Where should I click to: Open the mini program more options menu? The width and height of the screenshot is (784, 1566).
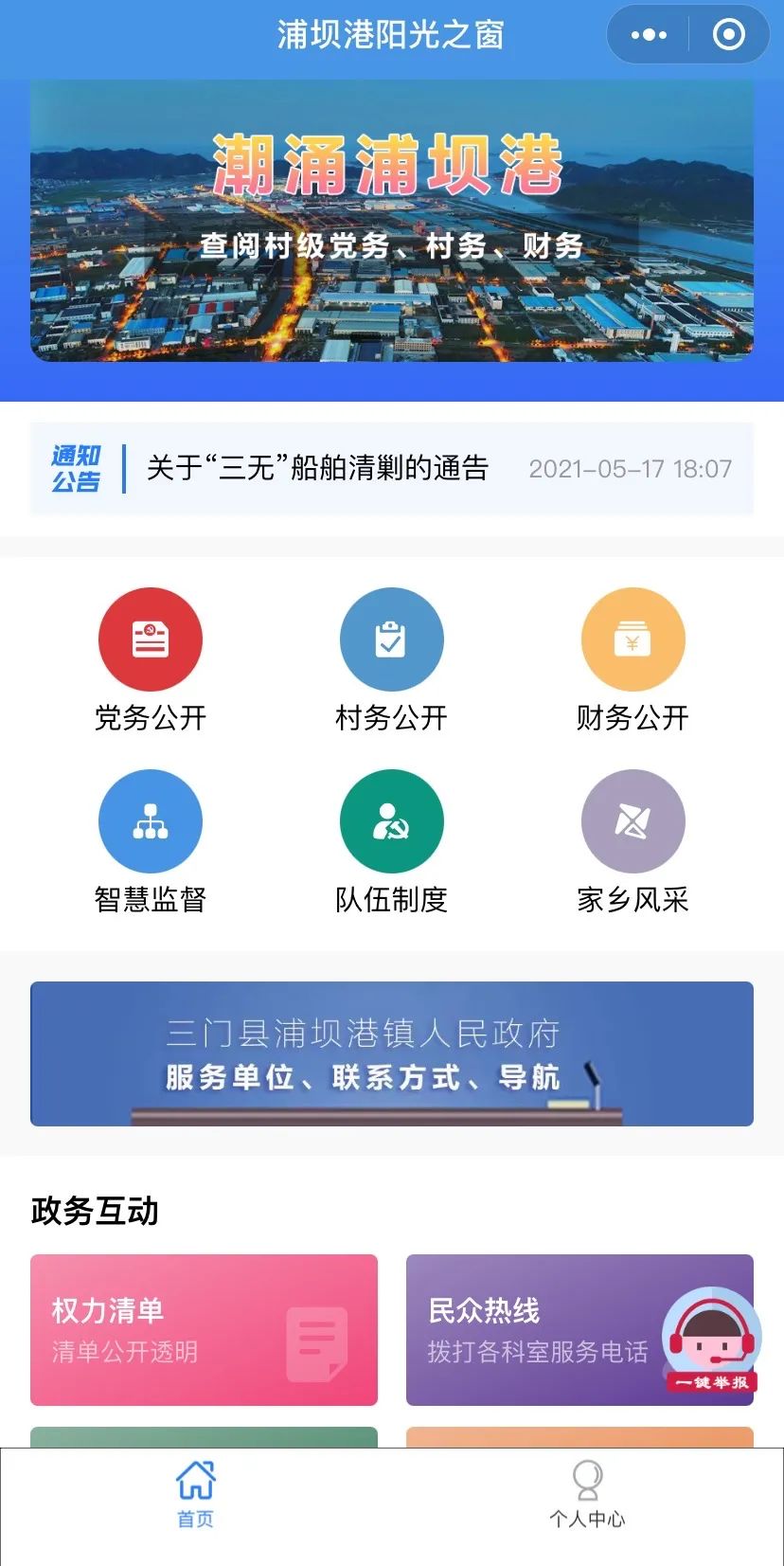(x=649, y=36)
